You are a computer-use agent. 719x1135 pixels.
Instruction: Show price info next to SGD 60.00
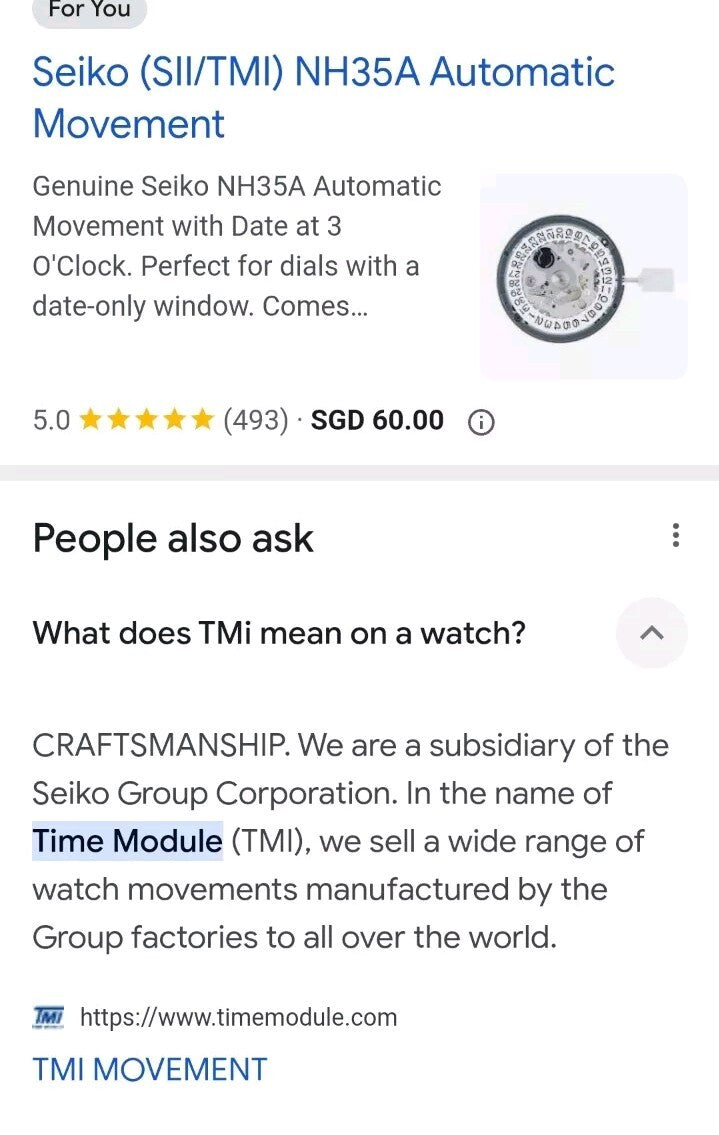[x=481, y=422]
